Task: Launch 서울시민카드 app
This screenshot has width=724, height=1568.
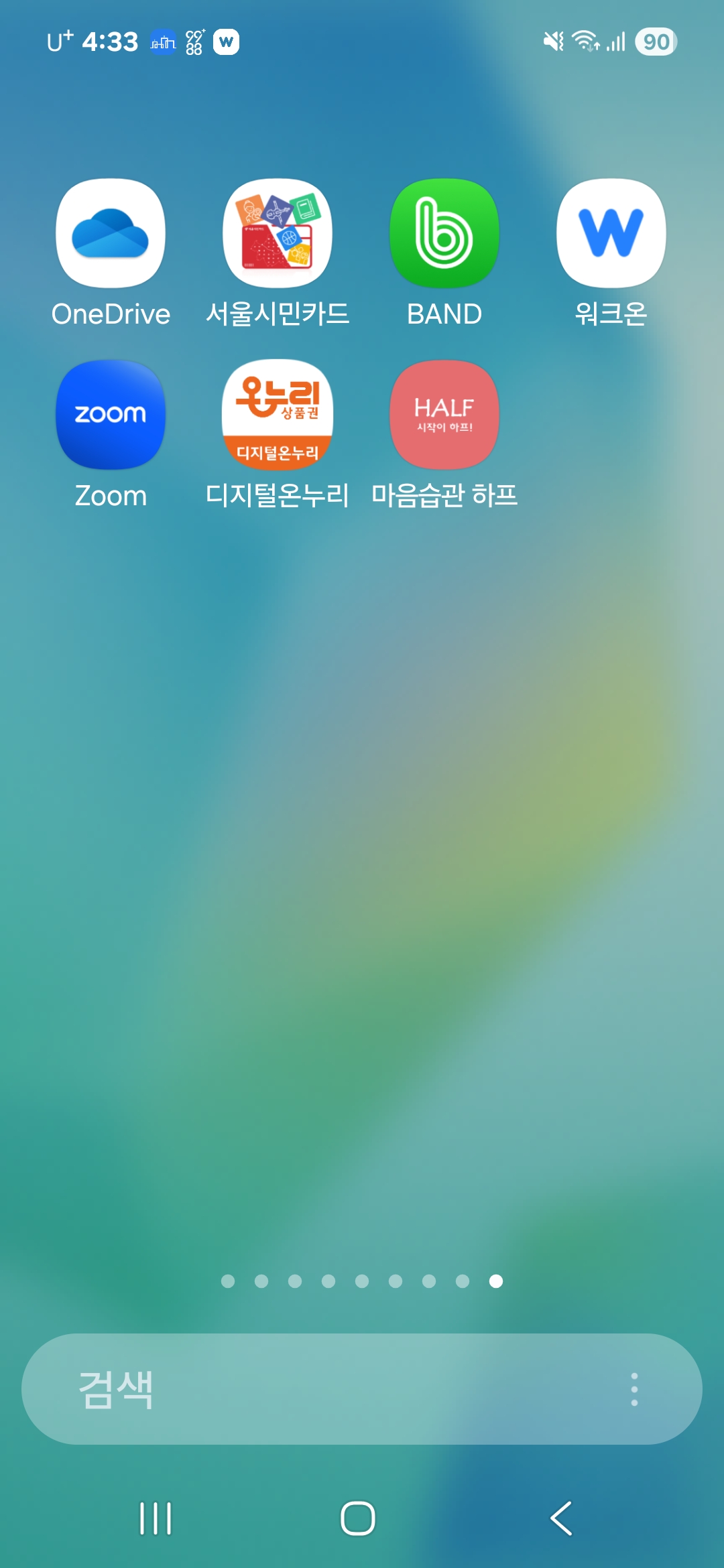Action: click(x=278, y=234)
